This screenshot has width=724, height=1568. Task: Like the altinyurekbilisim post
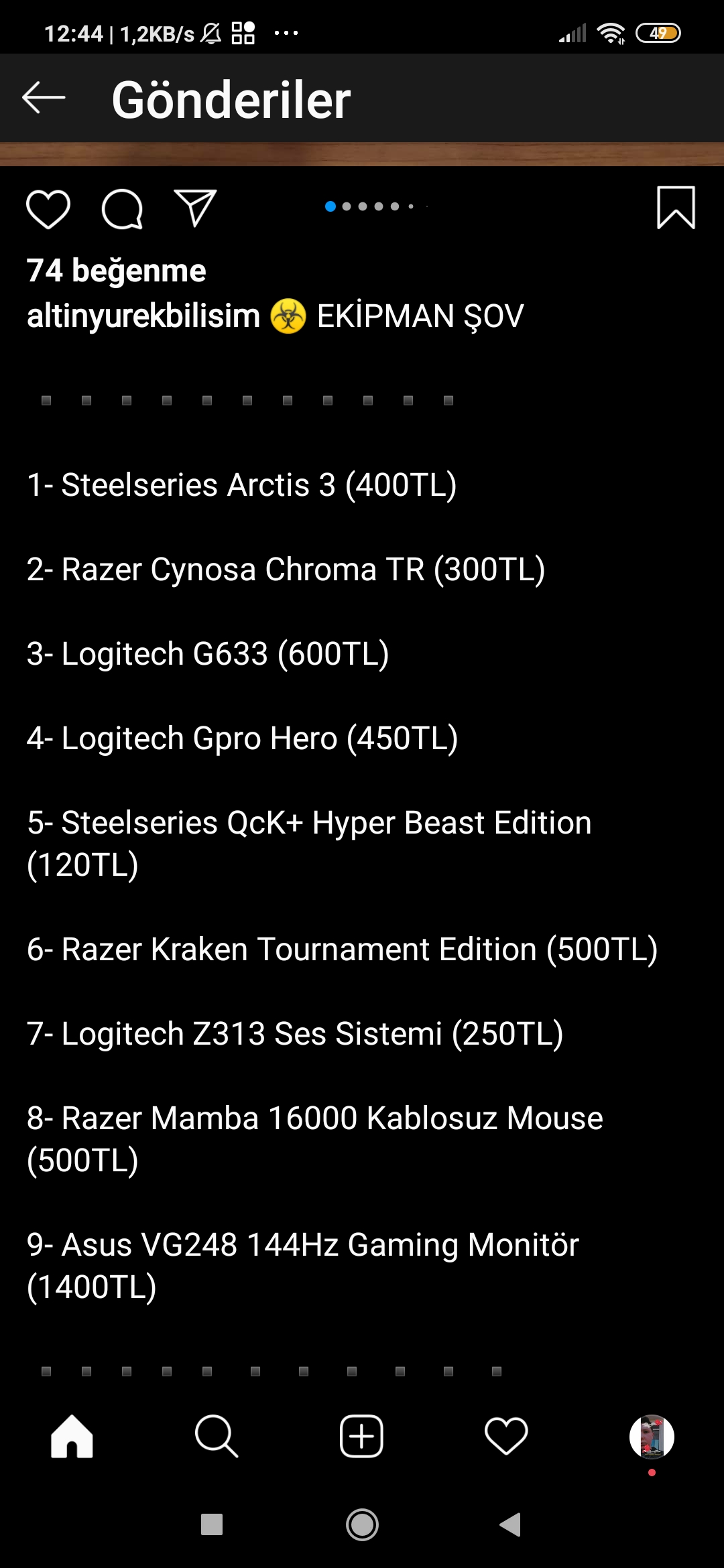tap(48, 209)
